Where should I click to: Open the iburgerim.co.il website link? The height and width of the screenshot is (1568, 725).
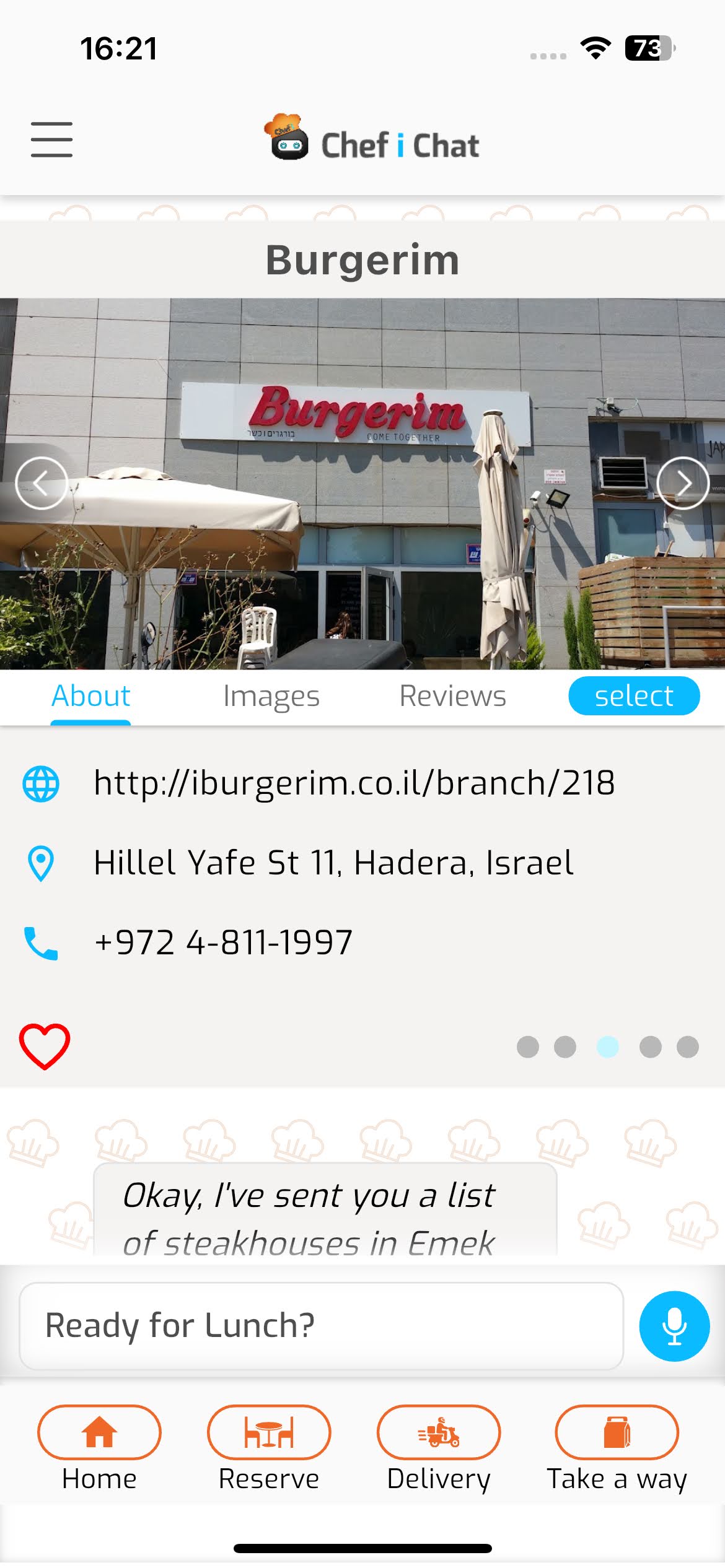click(x=354, y=783)
